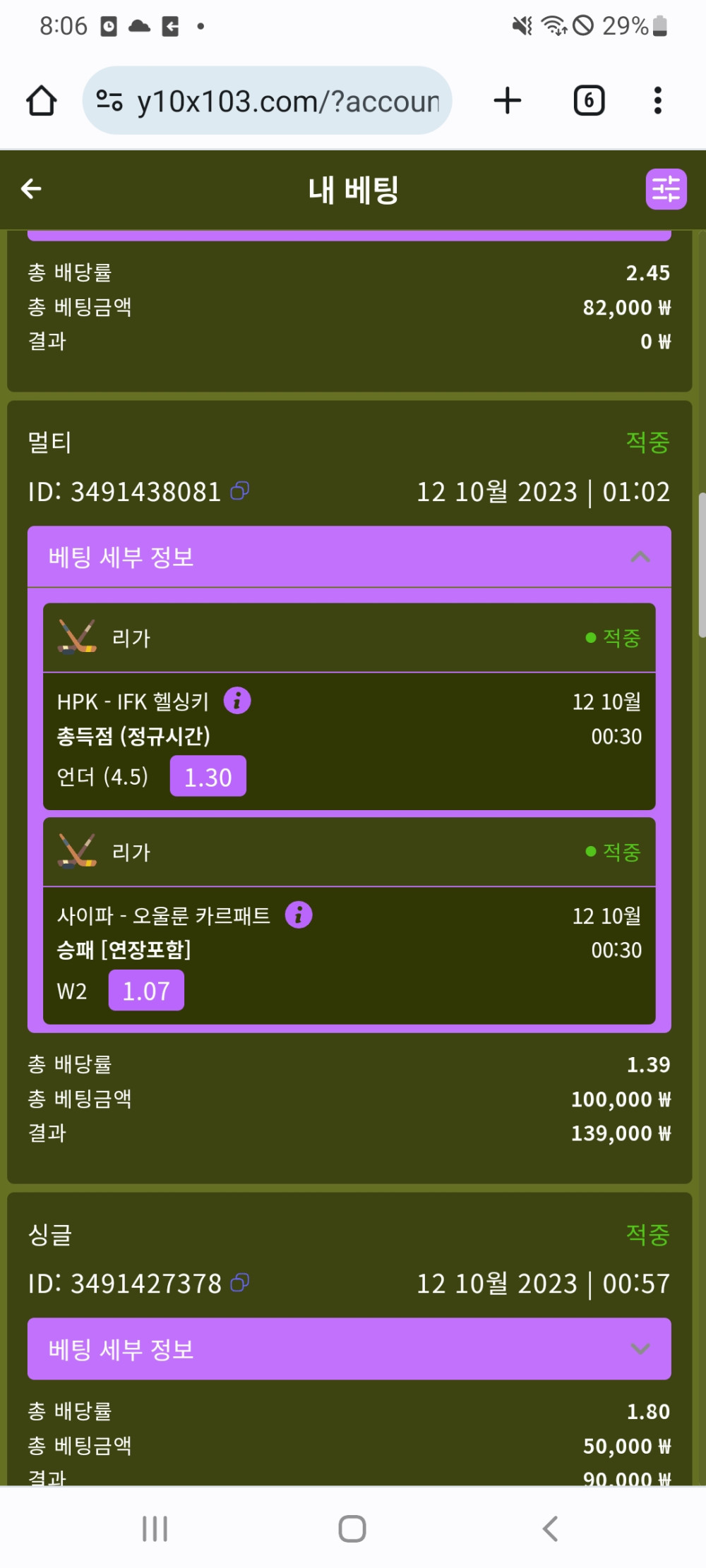Expand 베팅 세부 정보 for the 싱글 bet

[640, 1349]
